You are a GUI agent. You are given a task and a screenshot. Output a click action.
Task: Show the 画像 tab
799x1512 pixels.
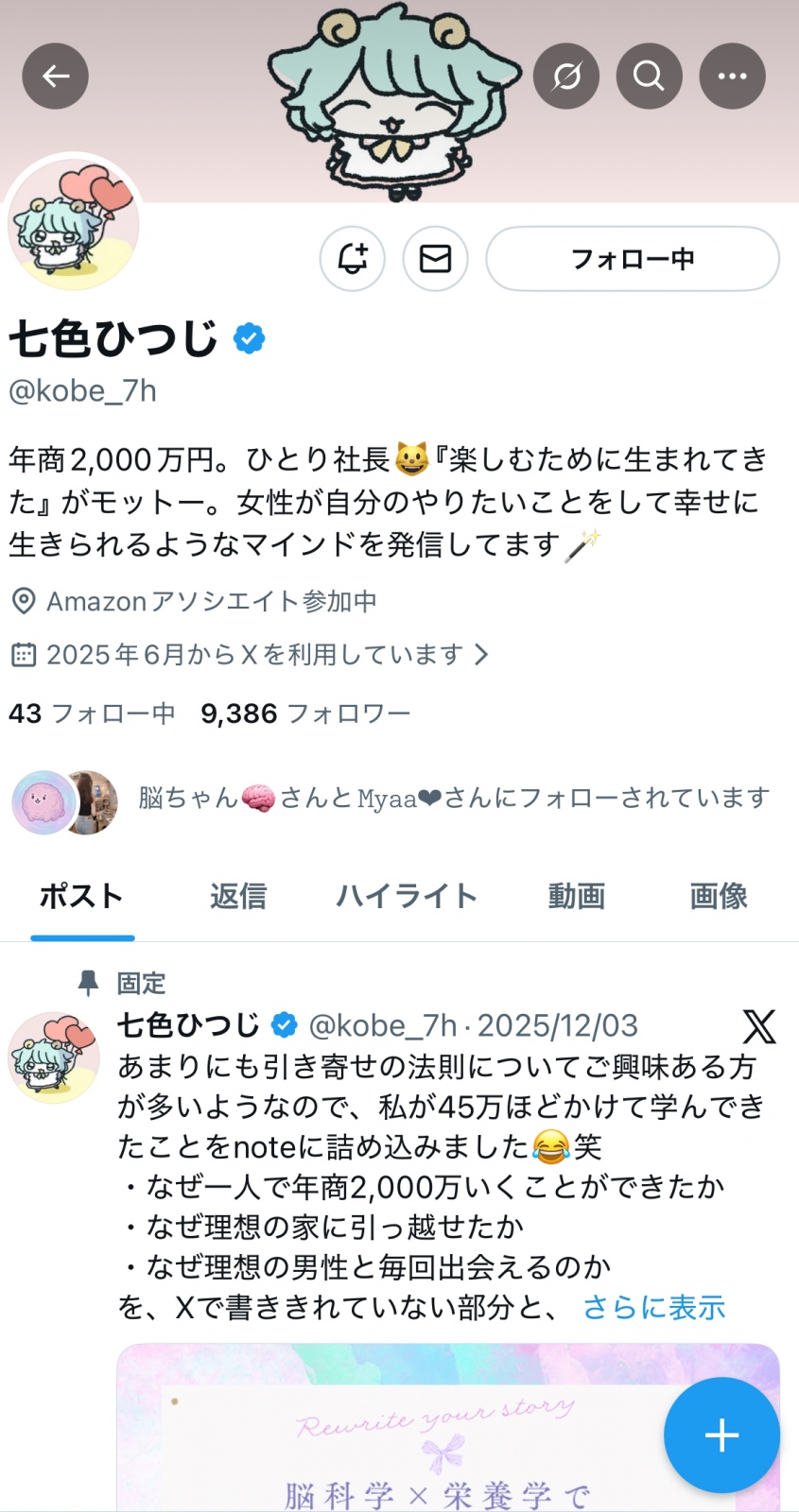(x=718, y=896)
